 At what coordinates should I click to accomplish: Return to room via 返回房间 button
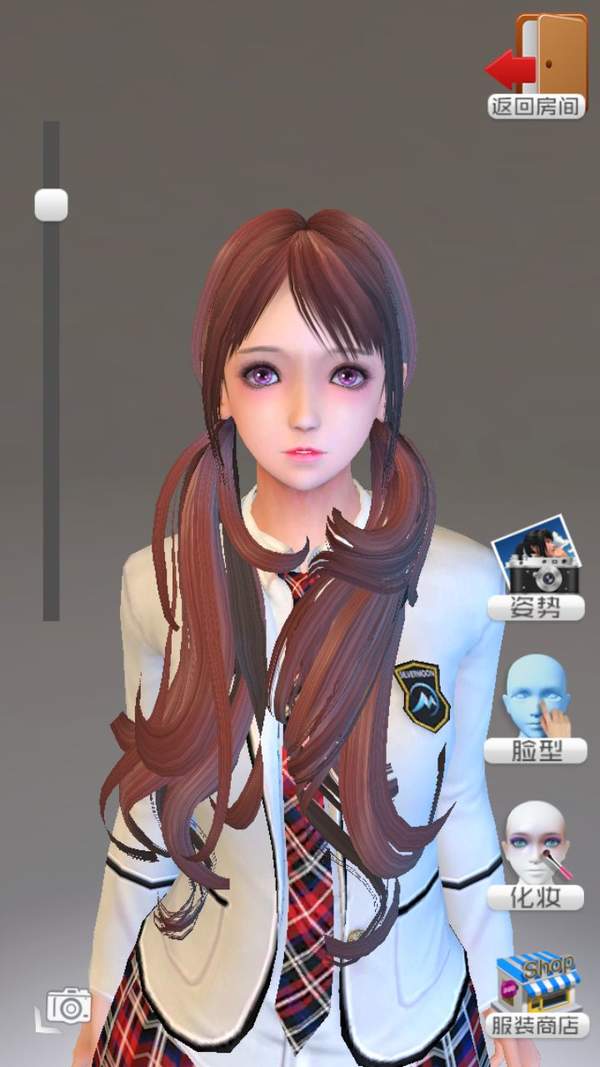point(537,67)
